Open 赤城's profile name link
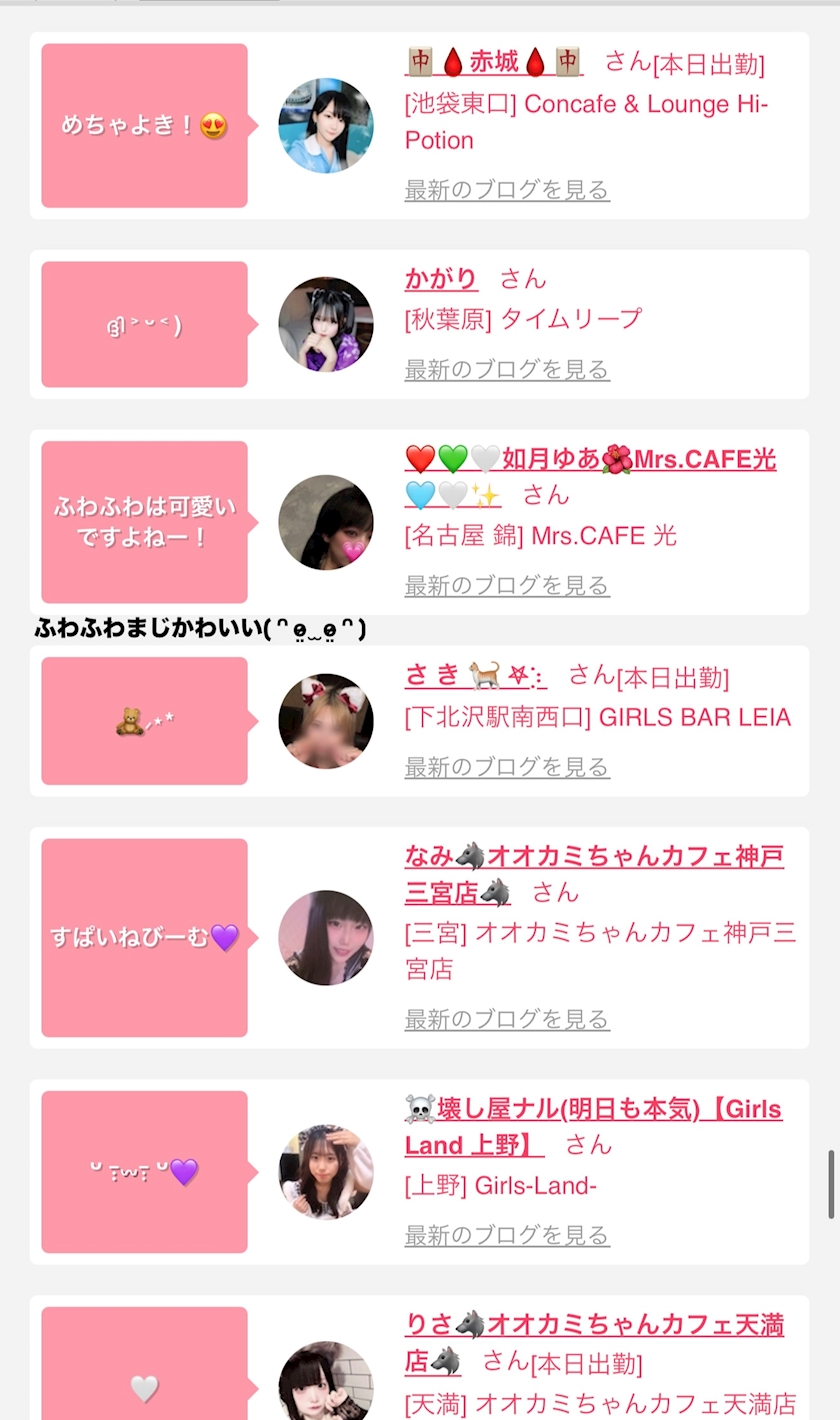Screen dimensions: 840x1420 coord(494,63)
